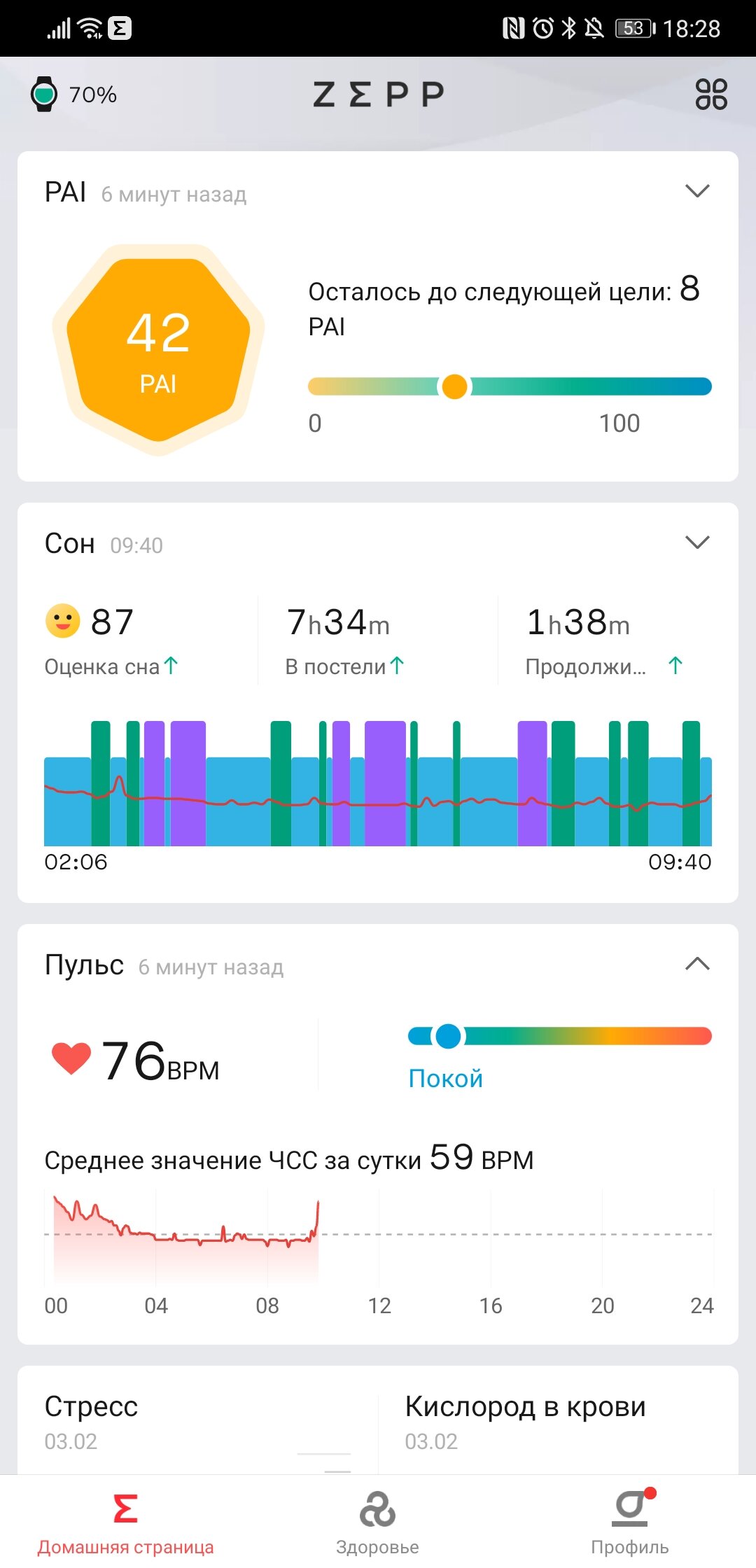Switch to the Профиль tab
Viewport: 756px width, 1568px height.
click(630, 1522)
